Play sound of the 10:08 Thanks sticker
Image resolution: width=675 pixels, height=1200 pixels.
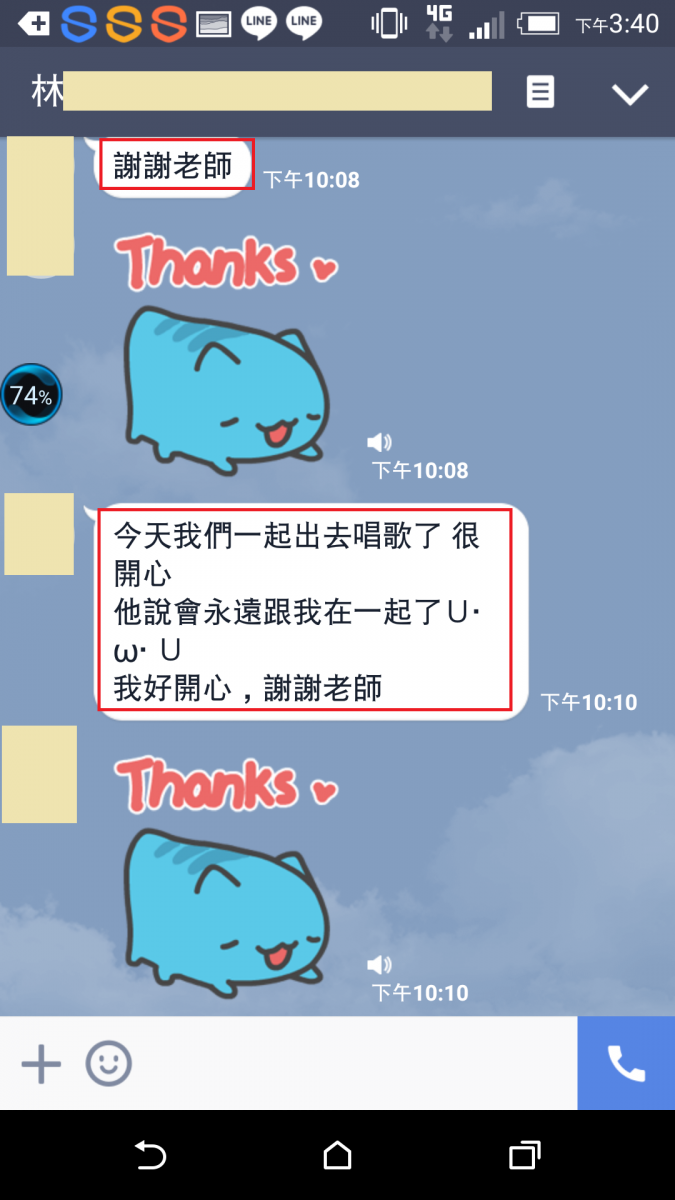(x=379, y=442)
